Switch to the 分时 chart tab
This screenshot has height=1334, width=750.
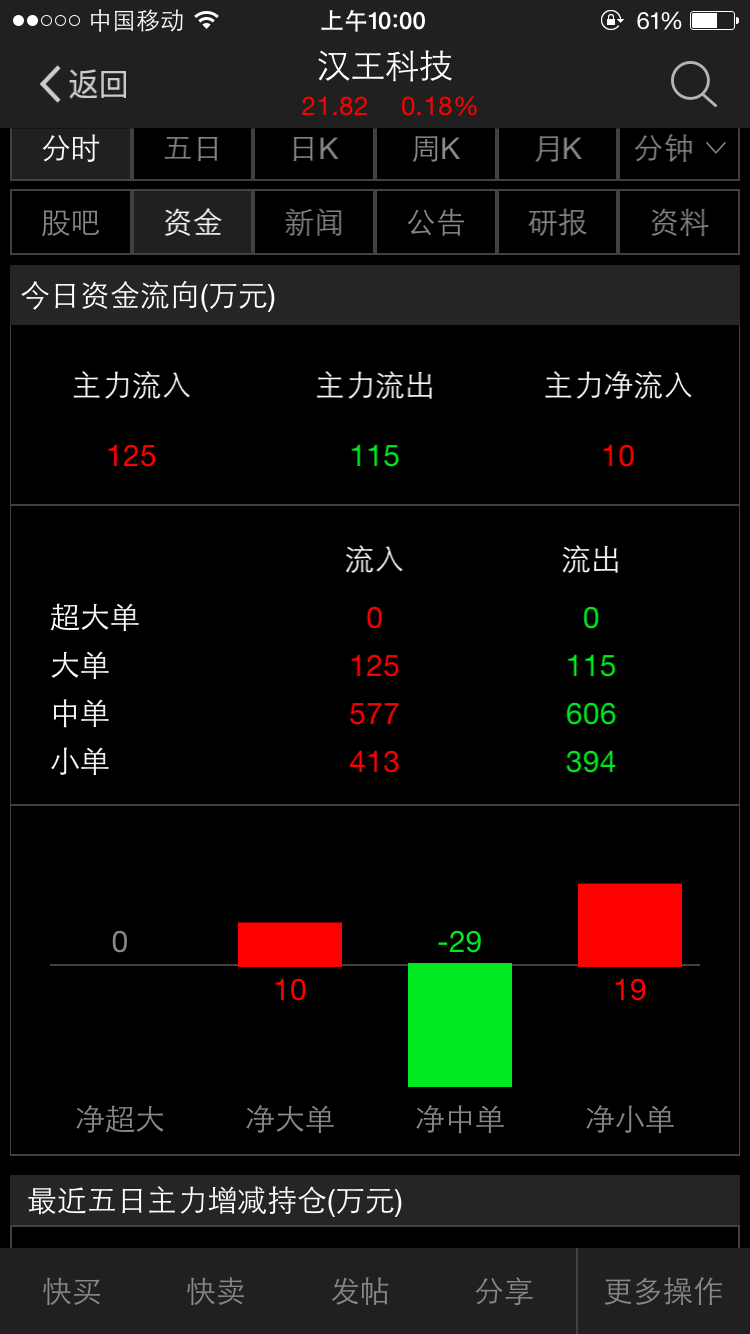(x=71, y=150)
